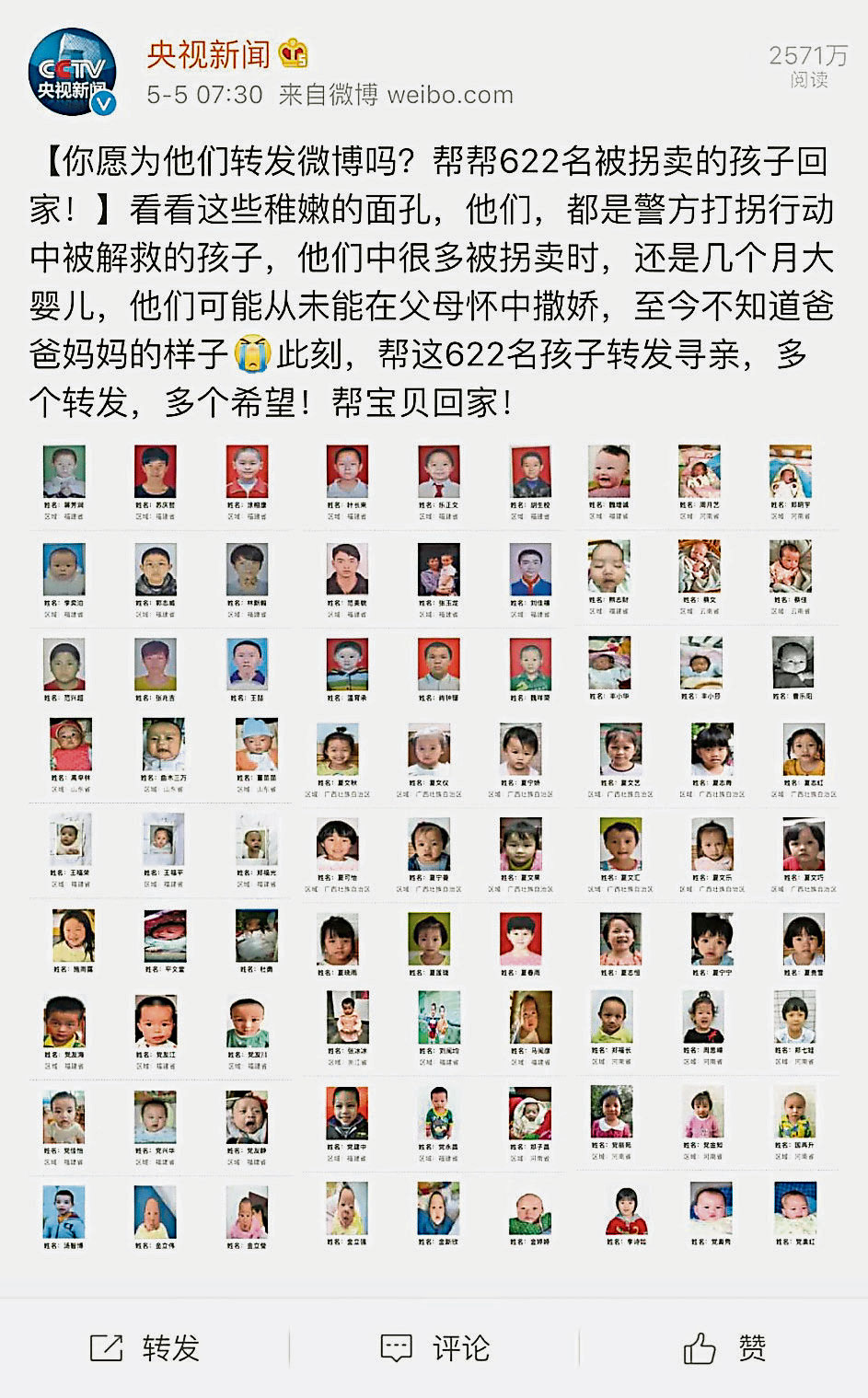
Task: Like the post with 赞
Action: pyautogui.click(x=724, y=1348)
